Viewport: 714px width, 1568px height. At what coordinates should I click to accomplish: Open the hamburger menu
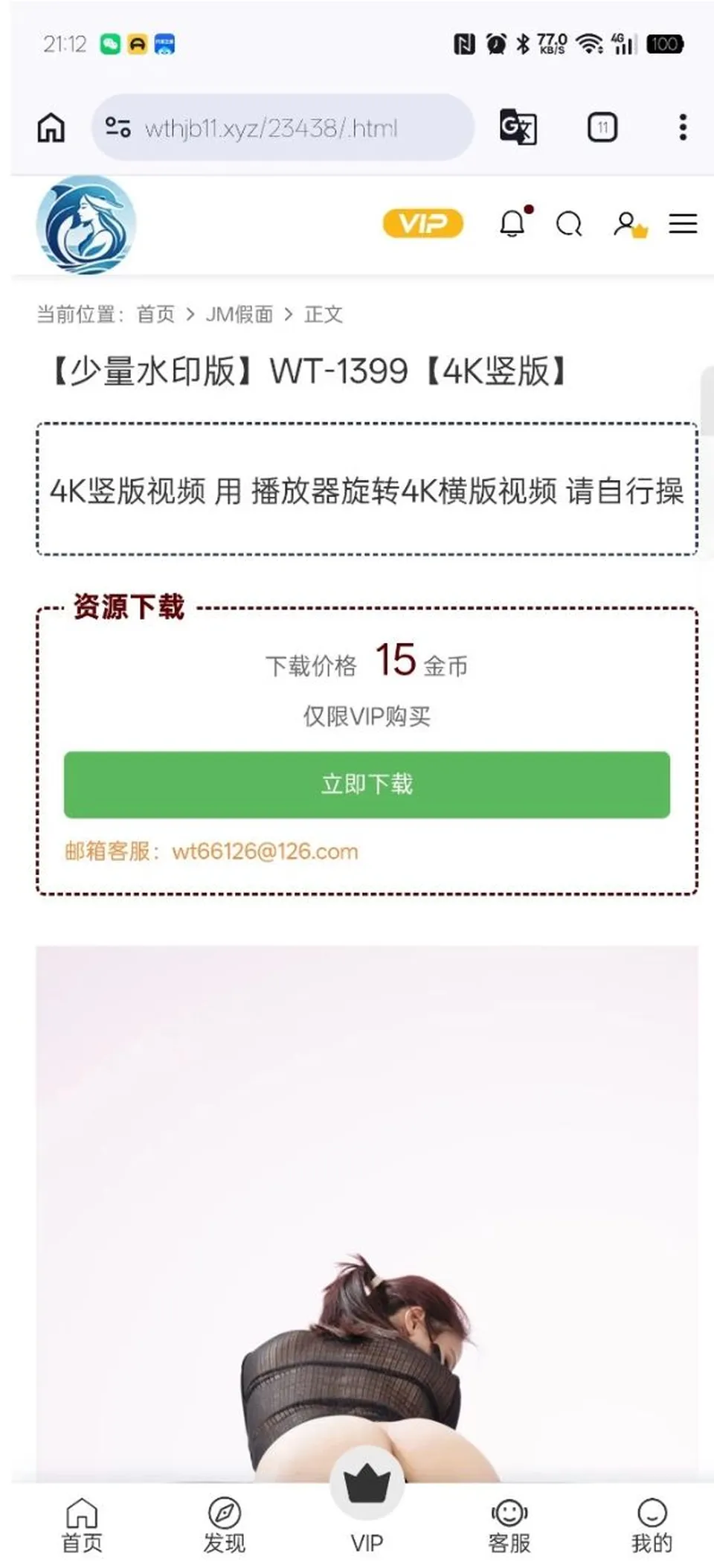coord(683,223)
